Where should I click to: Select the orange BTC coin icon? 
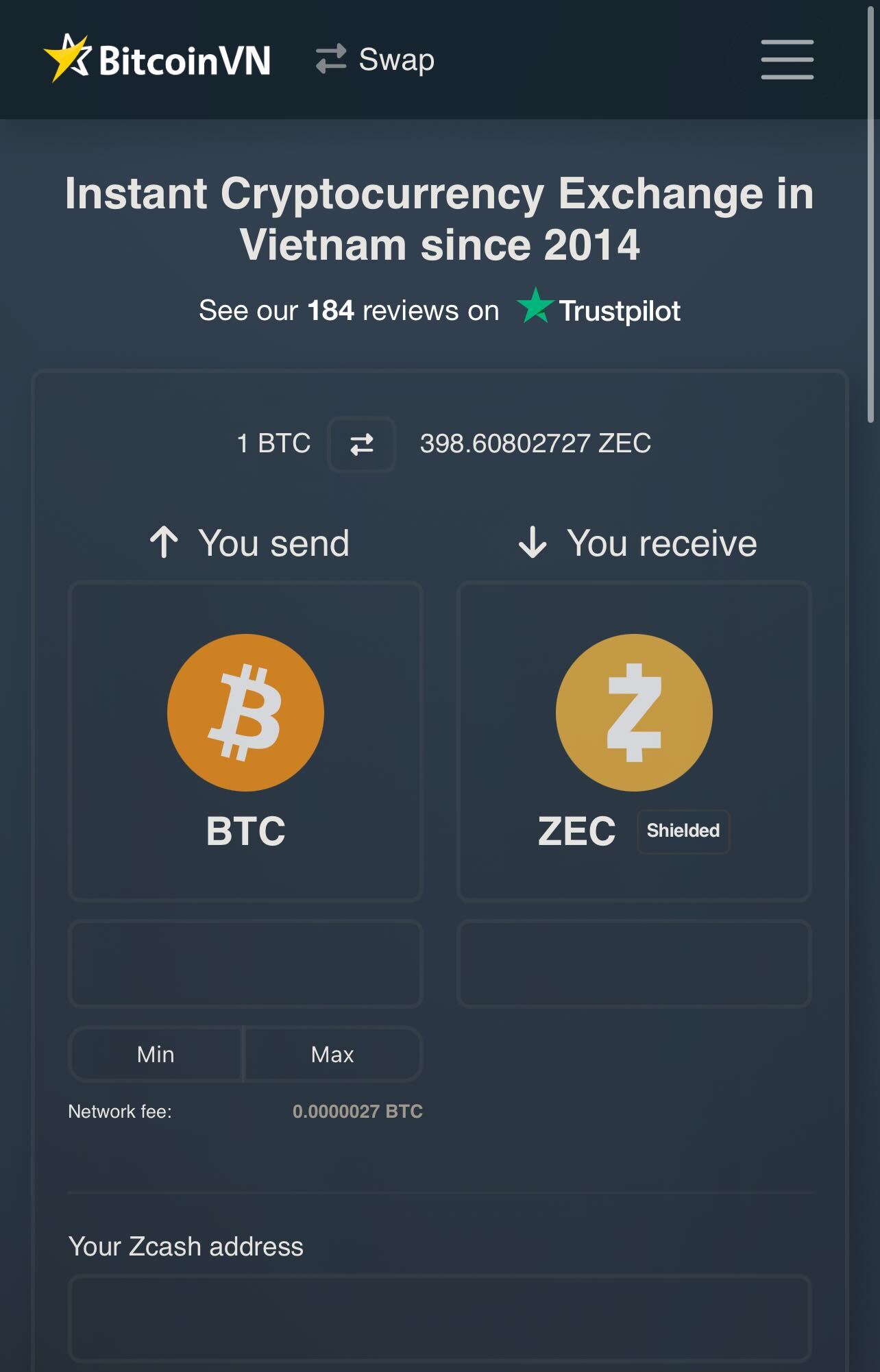click(246, 713)
